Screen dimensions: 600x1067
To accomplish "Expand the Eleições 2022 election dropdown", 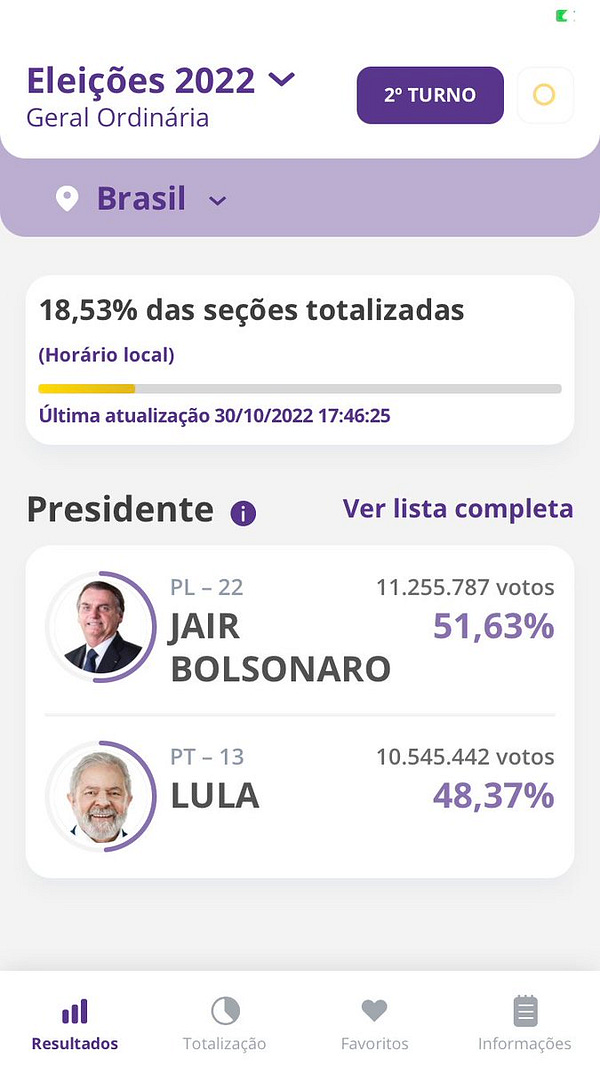I will coord(283,79).
